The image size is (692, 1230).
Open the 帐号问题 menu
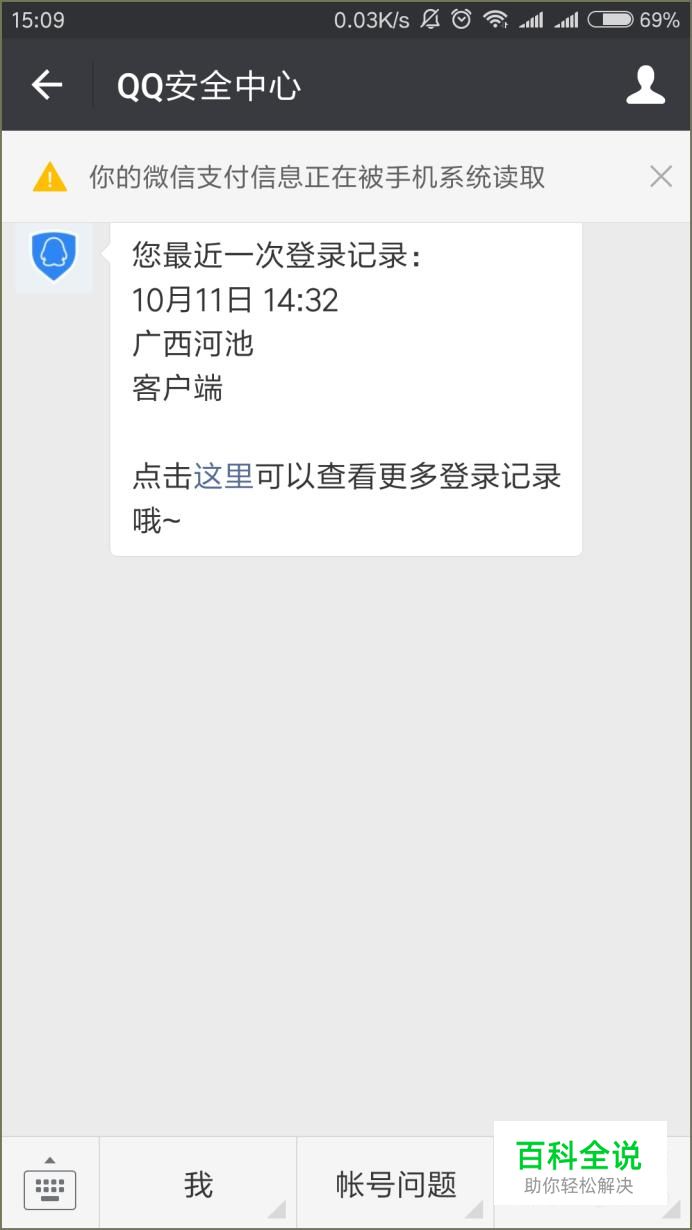(396, 1185)
